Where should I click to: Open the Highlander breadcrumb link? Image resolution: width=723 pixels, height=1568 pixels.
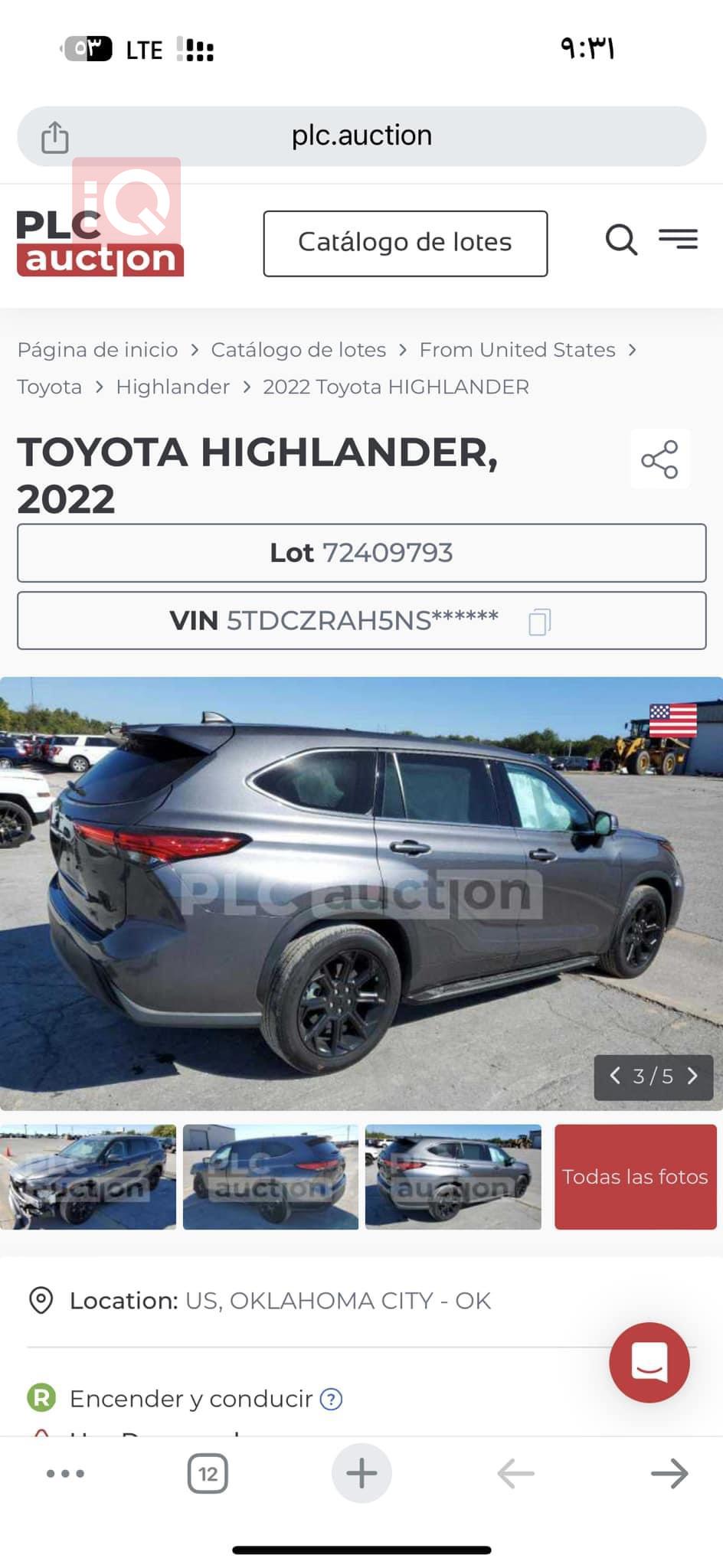coord(172,387)
